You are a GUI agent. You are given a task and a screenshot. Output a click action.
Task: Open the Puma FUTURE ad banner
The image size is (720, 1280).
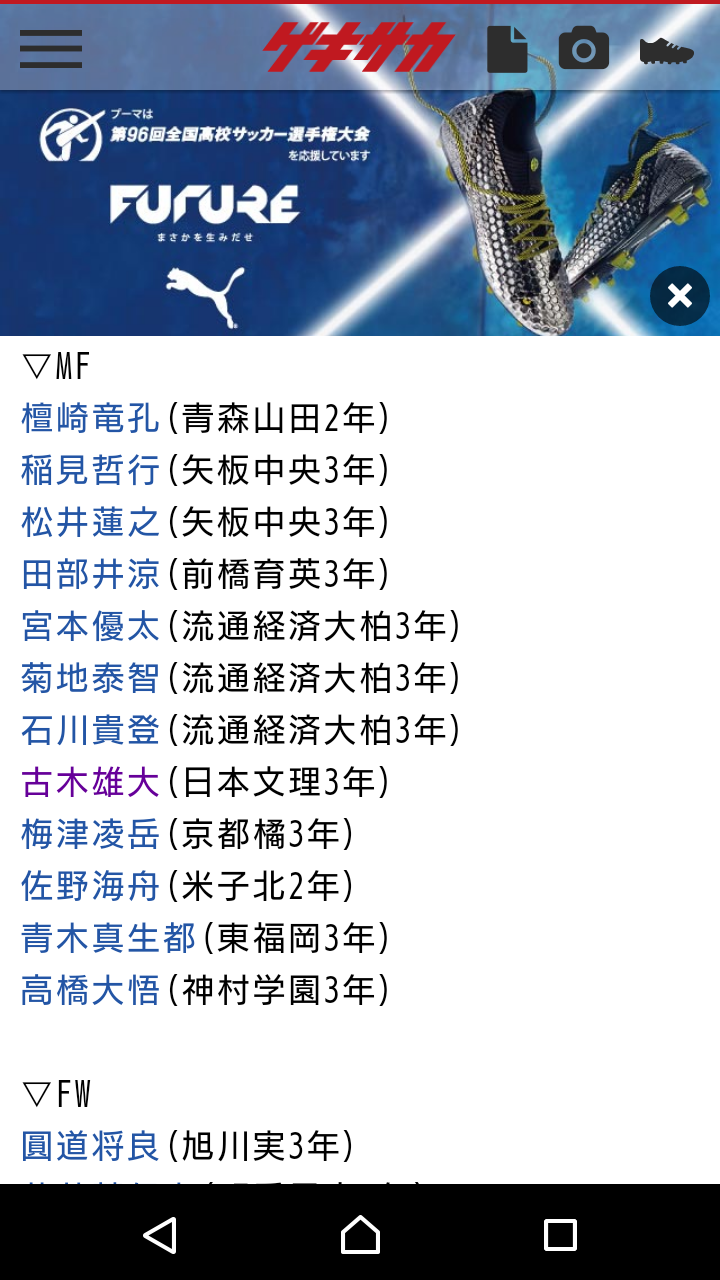click(x=300, y=215)
